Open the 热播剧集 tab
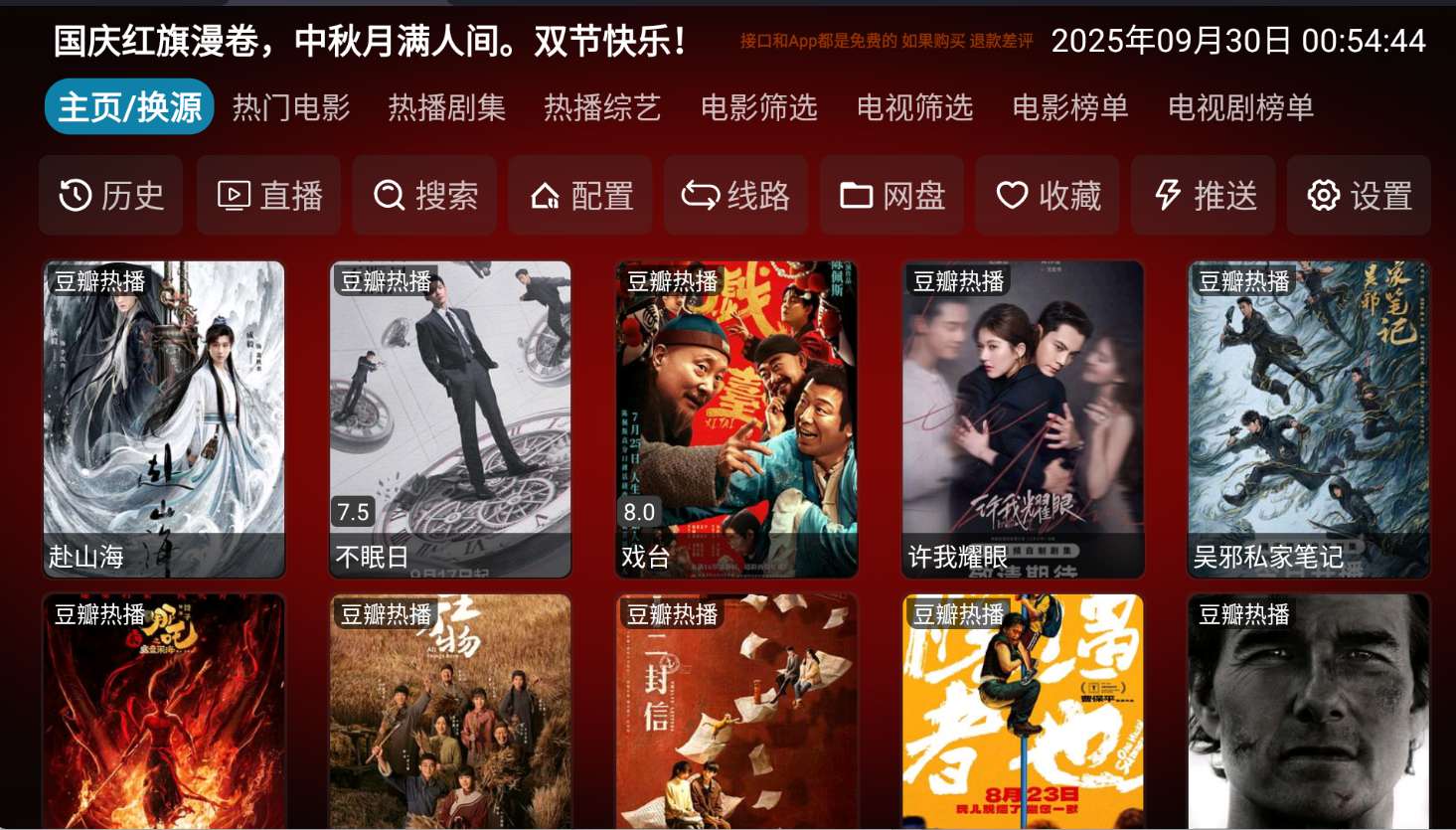The height and width of the screenshot is (830, 1456). 446,107
